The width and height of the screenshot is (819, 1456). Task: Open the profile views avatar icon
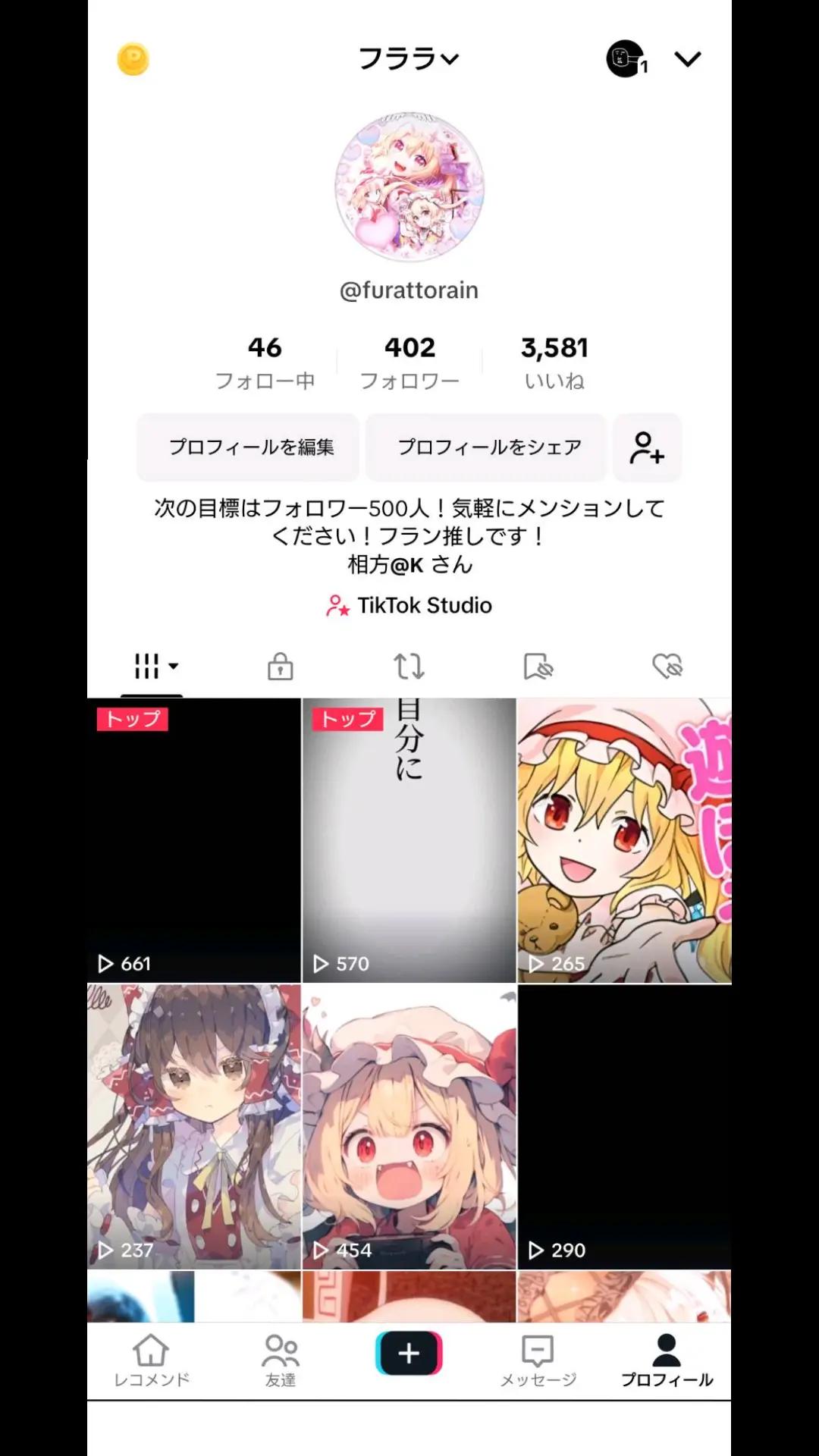pos(626,58)
